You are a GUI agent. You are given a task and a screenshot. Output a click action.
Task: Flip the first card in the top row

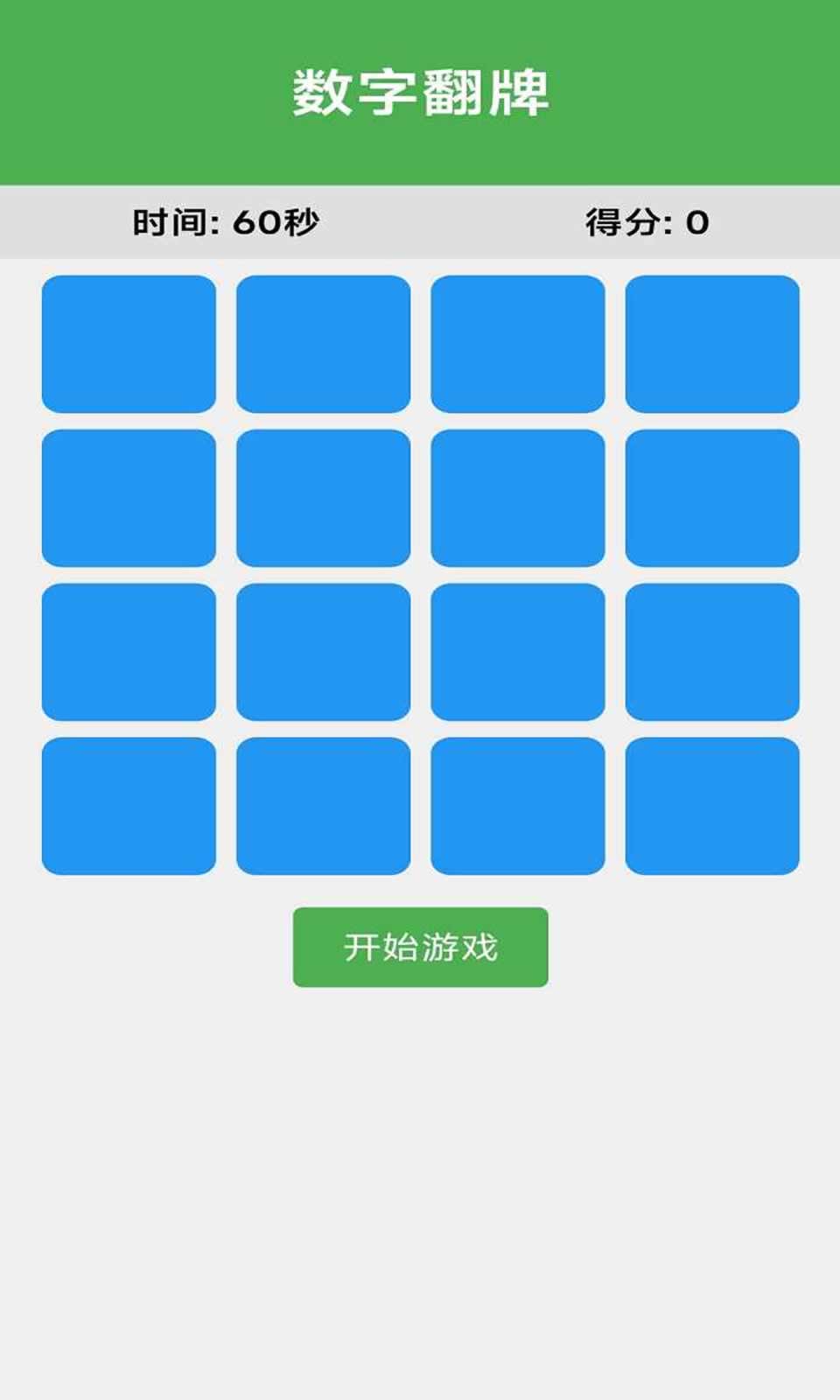[x=131, y=341]
